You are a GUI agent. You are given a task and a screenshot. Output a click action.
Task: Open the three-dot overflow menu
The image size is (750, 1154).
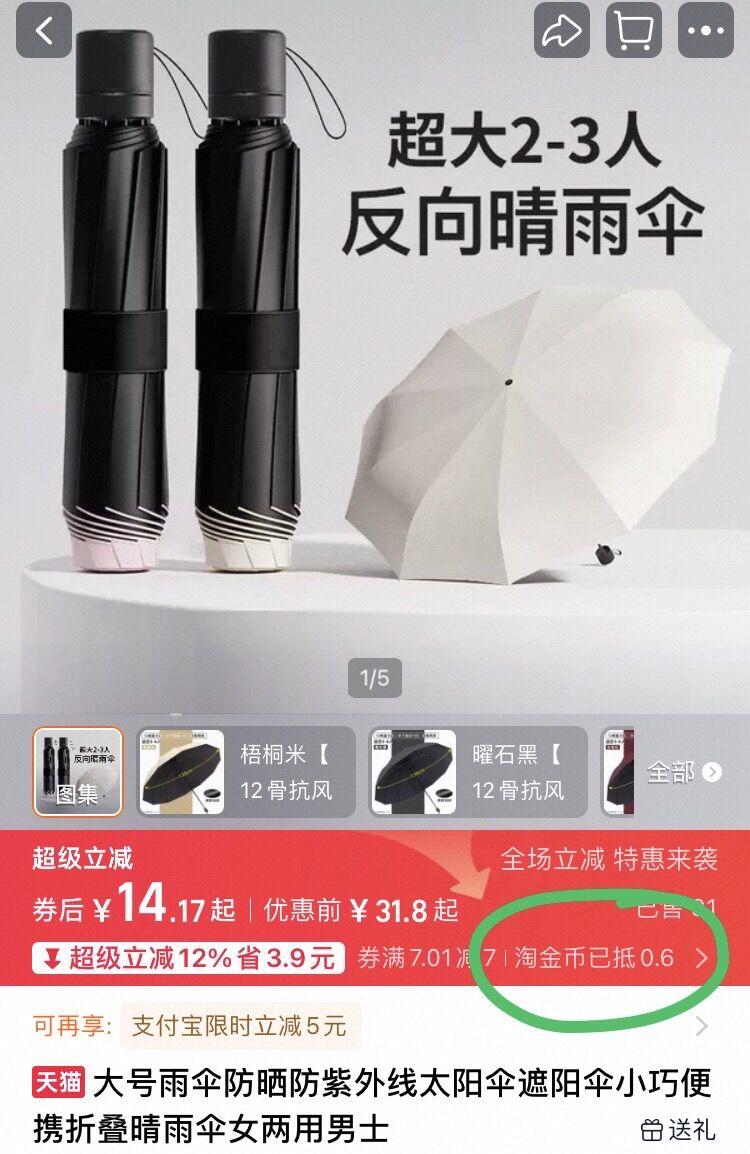(706, 31)
